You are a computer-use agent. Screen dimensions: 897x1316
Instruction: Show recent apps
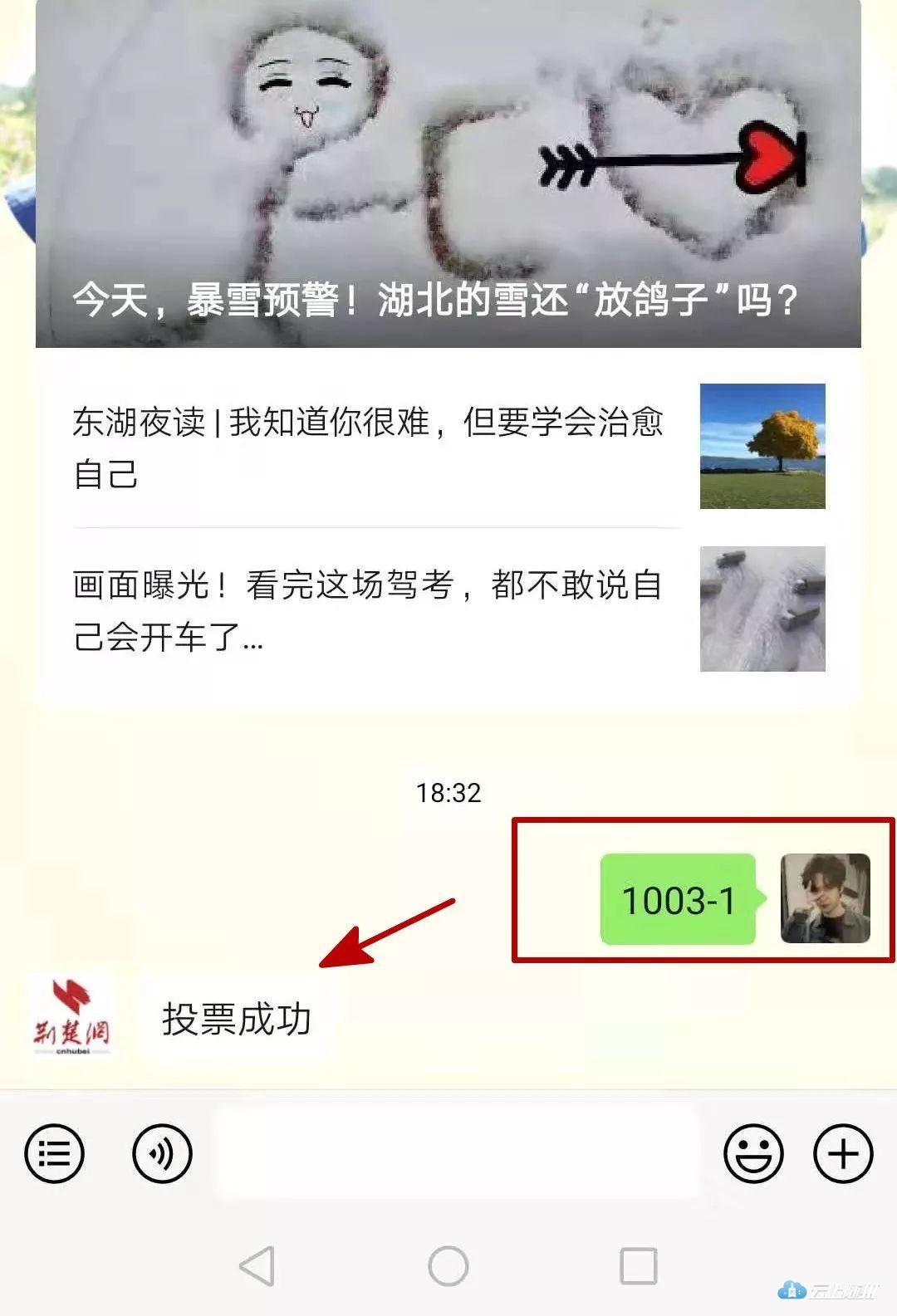(x=639, y=1266)
